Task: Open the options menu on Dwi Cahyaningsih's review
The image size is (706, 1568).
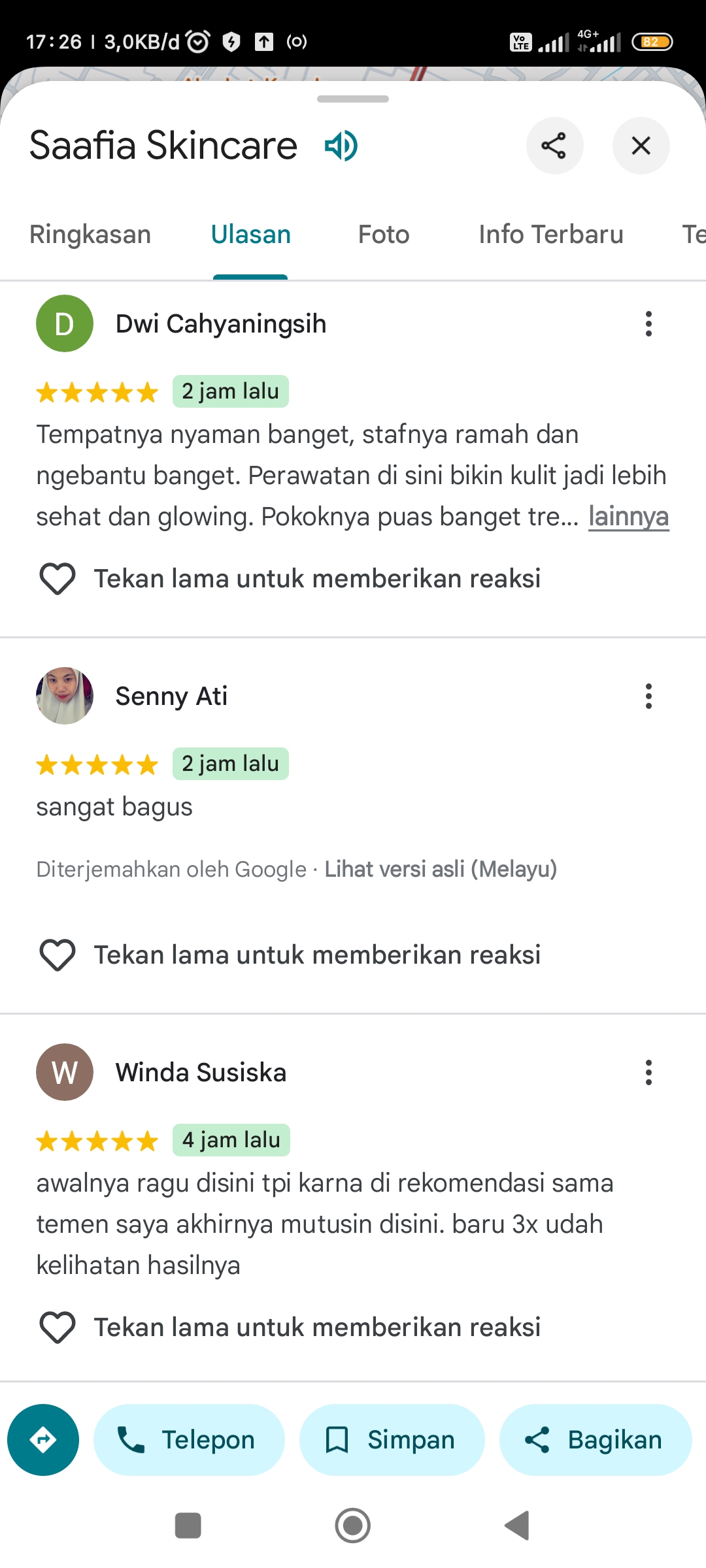Action: tap(648, 323)
